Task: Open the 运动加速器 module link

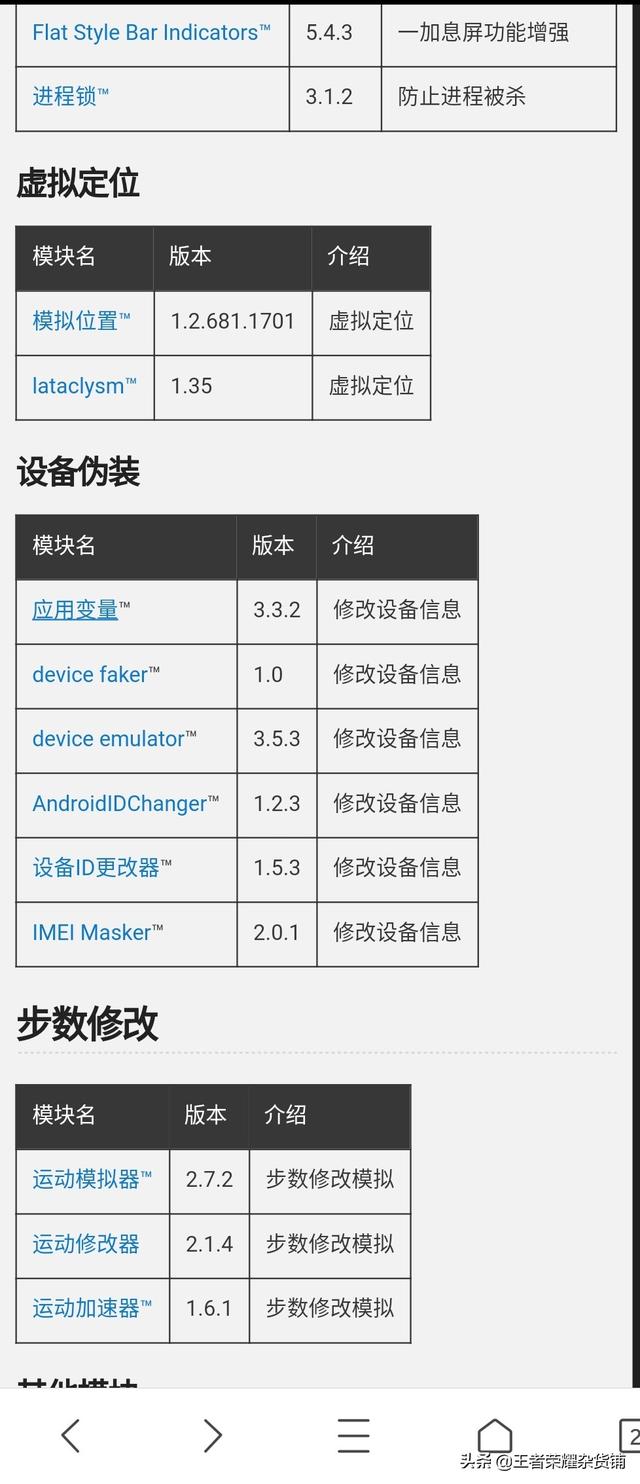Action: coord(91,1308)
